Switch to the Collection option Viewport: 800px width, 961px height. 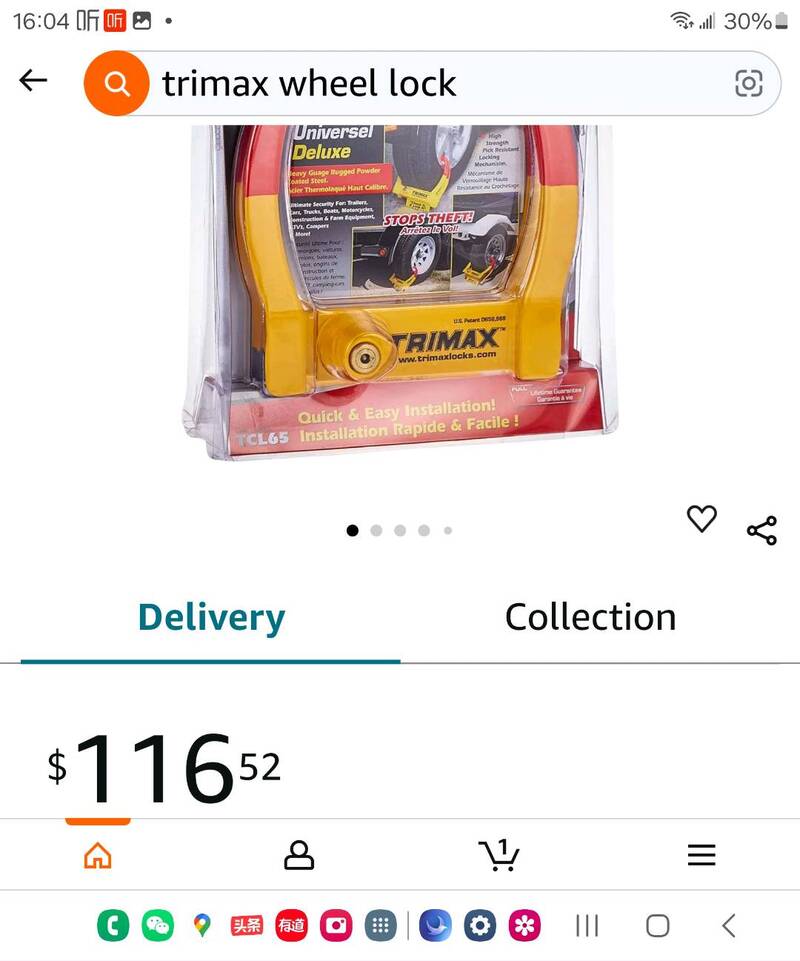pos(591,618)
